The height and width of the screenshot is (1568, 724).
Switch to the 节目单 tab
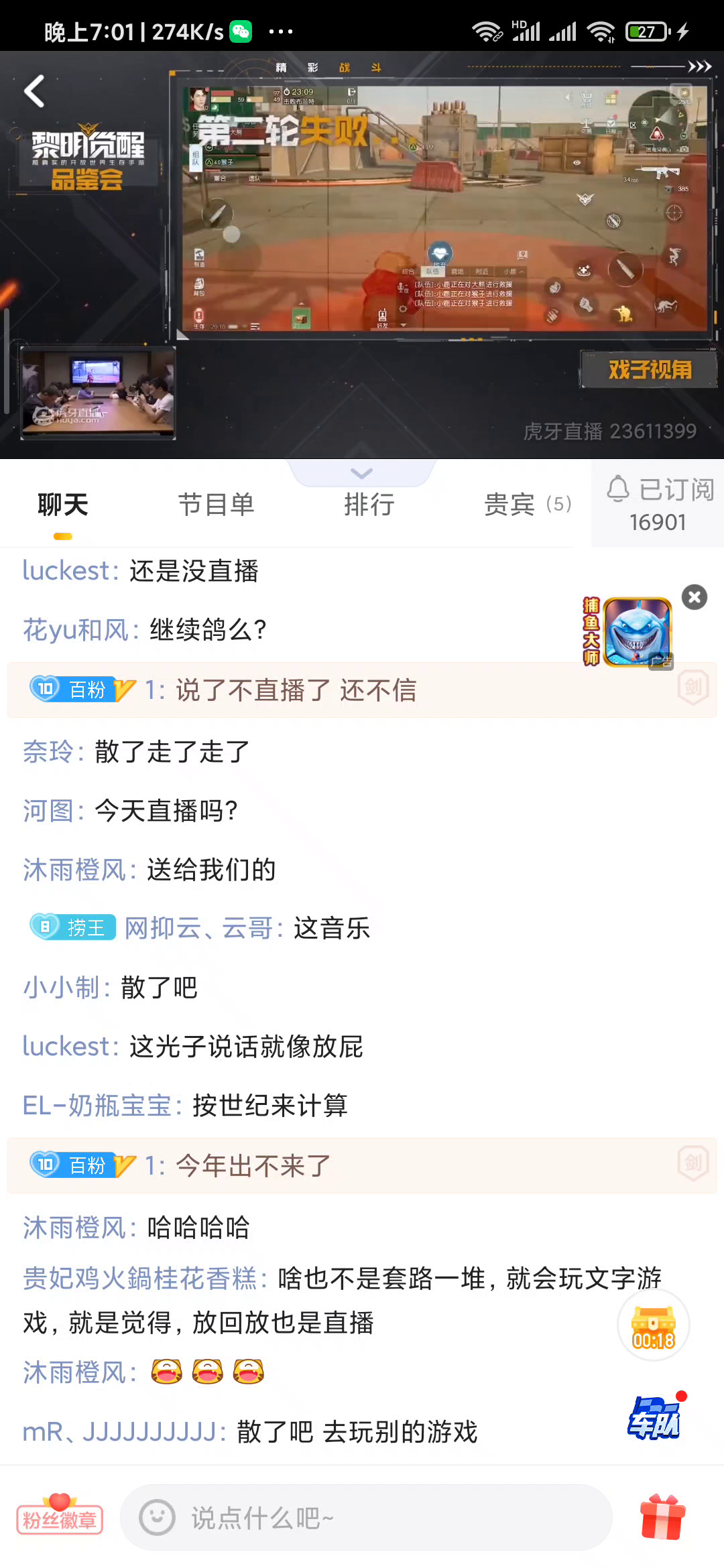pos(216,505)
